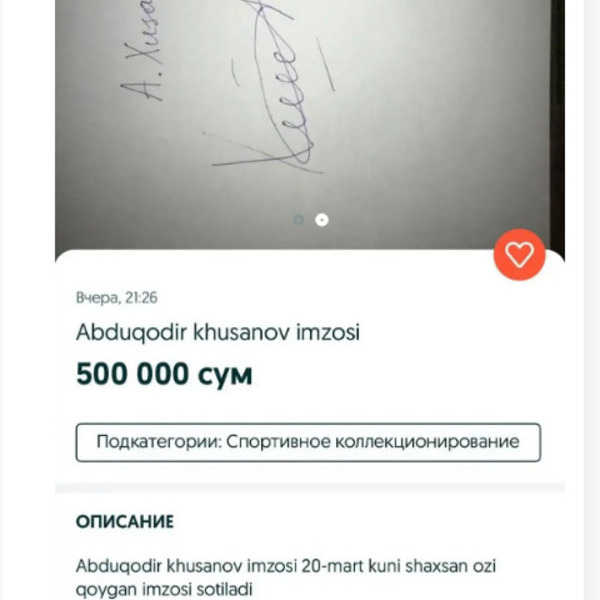Image resolution: width=600 pixels, height=600 pixels.
Task: Add this listing to favorites
Action: click(519, 255)
